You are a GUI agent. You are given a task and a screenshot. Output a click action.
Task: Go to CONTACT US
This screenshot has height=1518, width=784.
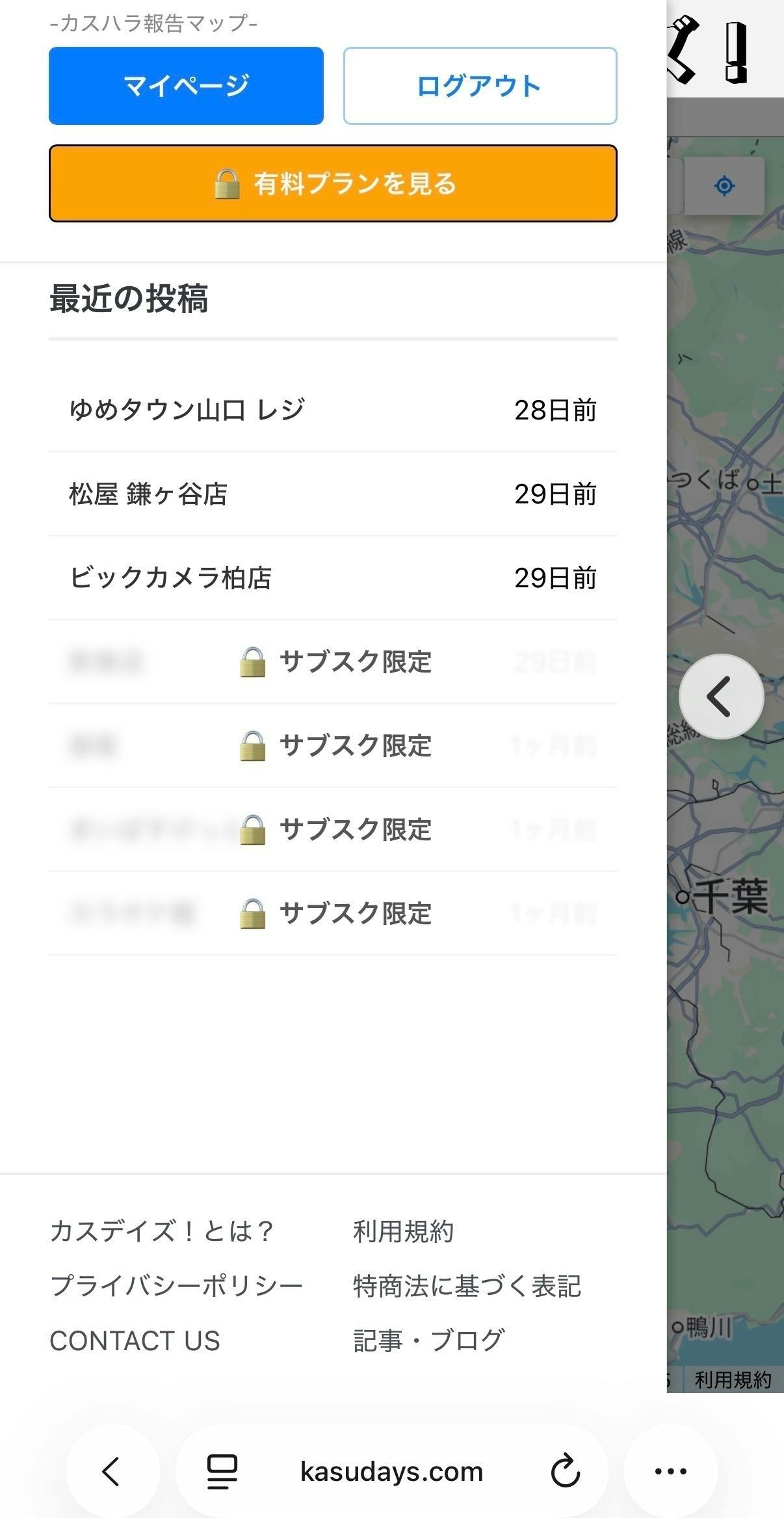tap(135, 1339)
